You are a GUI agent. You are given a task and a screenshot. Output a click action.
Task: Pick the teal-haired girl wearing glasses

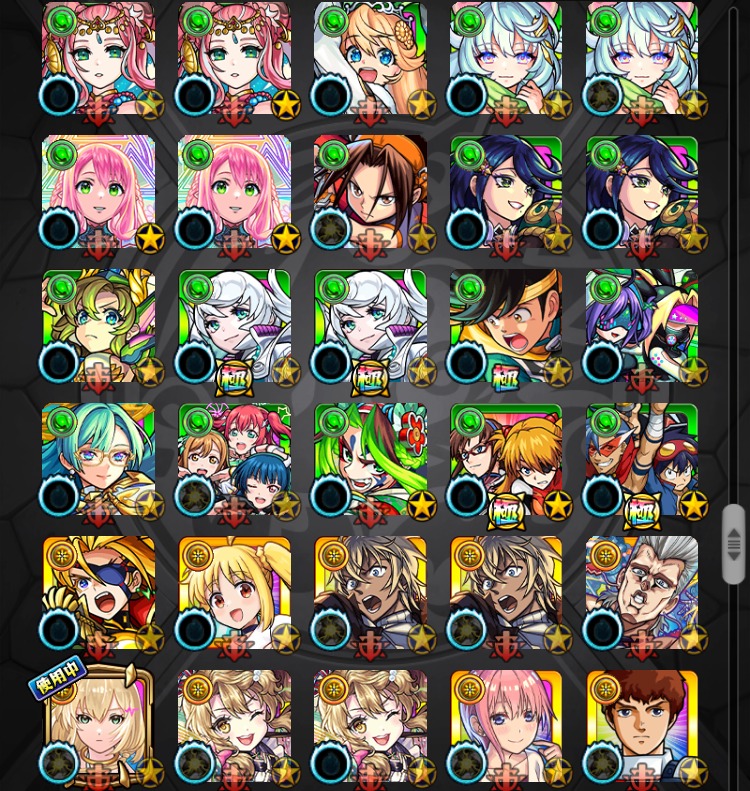point(98,460)
